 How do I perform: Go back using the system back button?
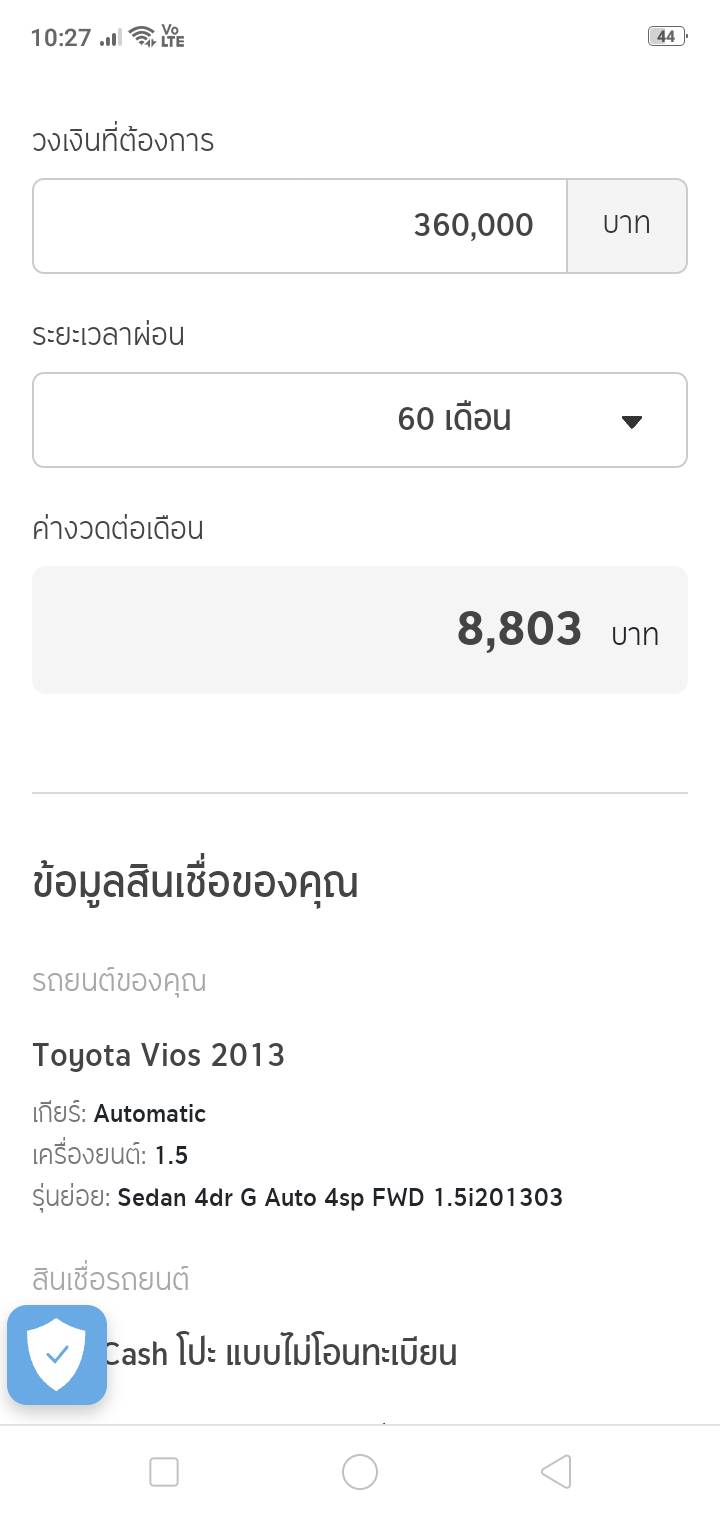click(x=555, y=1472)
